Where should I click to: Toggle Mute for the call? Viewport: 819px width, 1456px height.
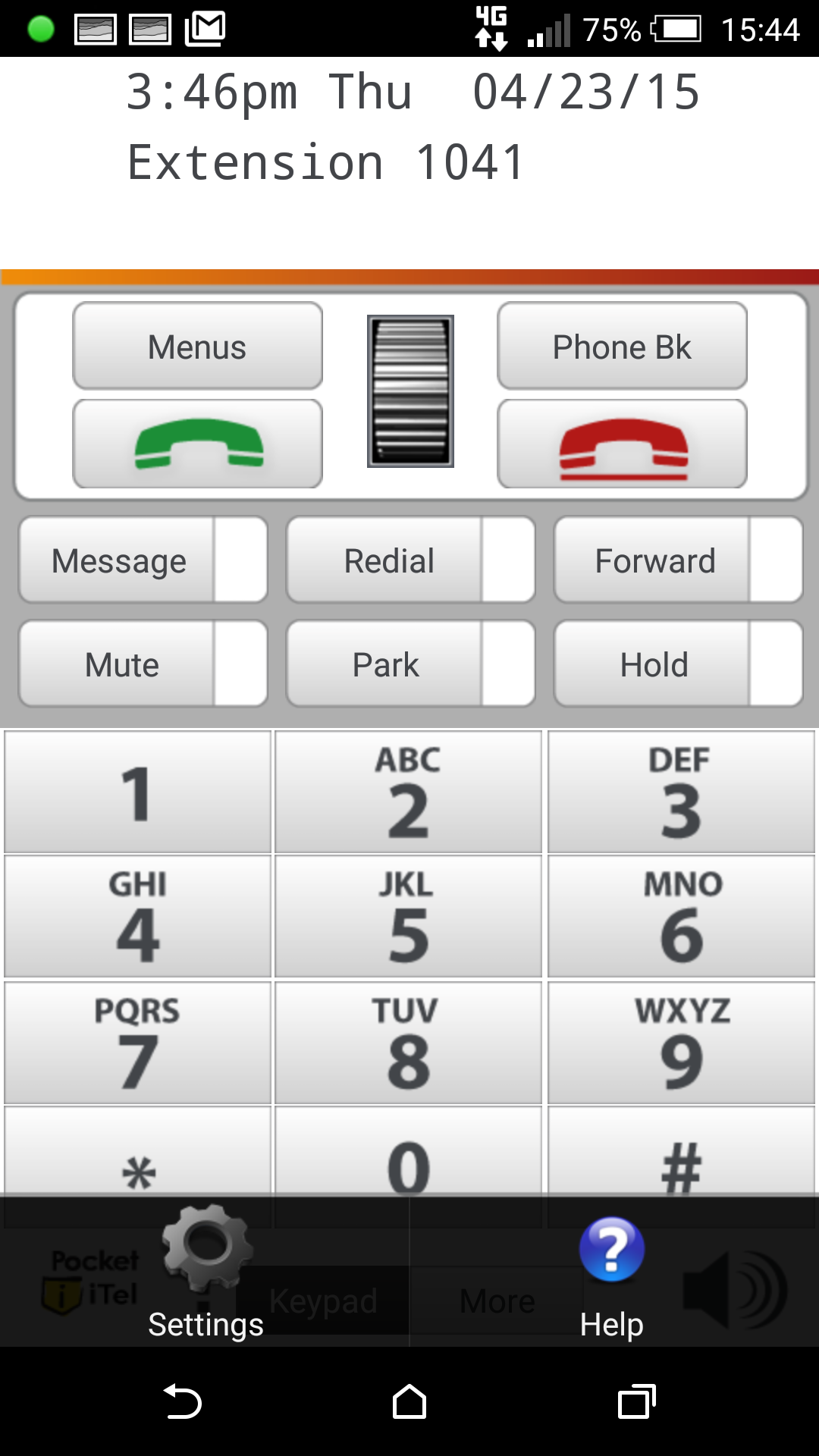click(121, 664)
